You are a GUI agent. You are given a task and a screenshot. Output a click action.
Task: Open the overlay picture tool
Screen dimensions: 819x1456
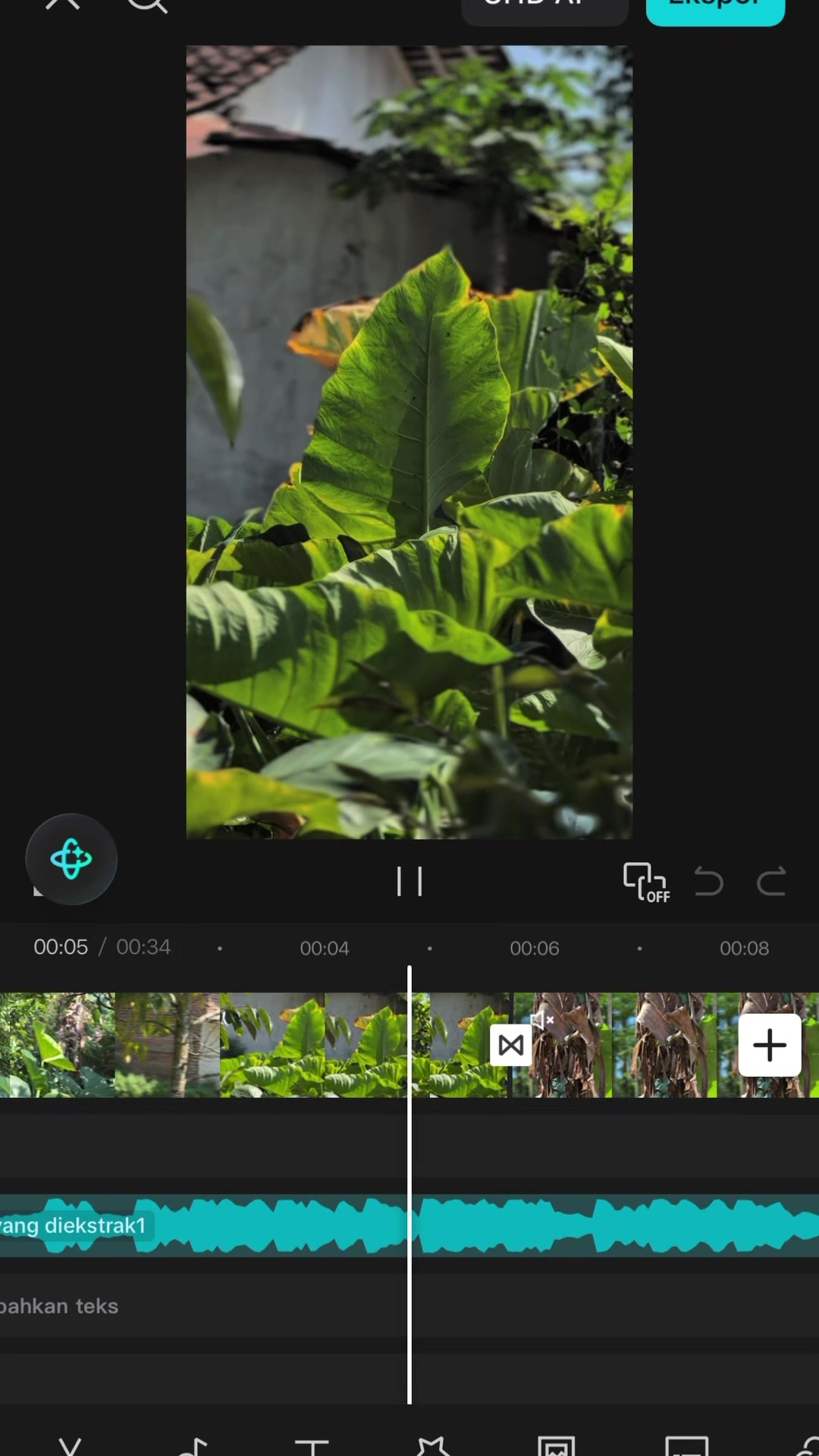point(556,1446)
